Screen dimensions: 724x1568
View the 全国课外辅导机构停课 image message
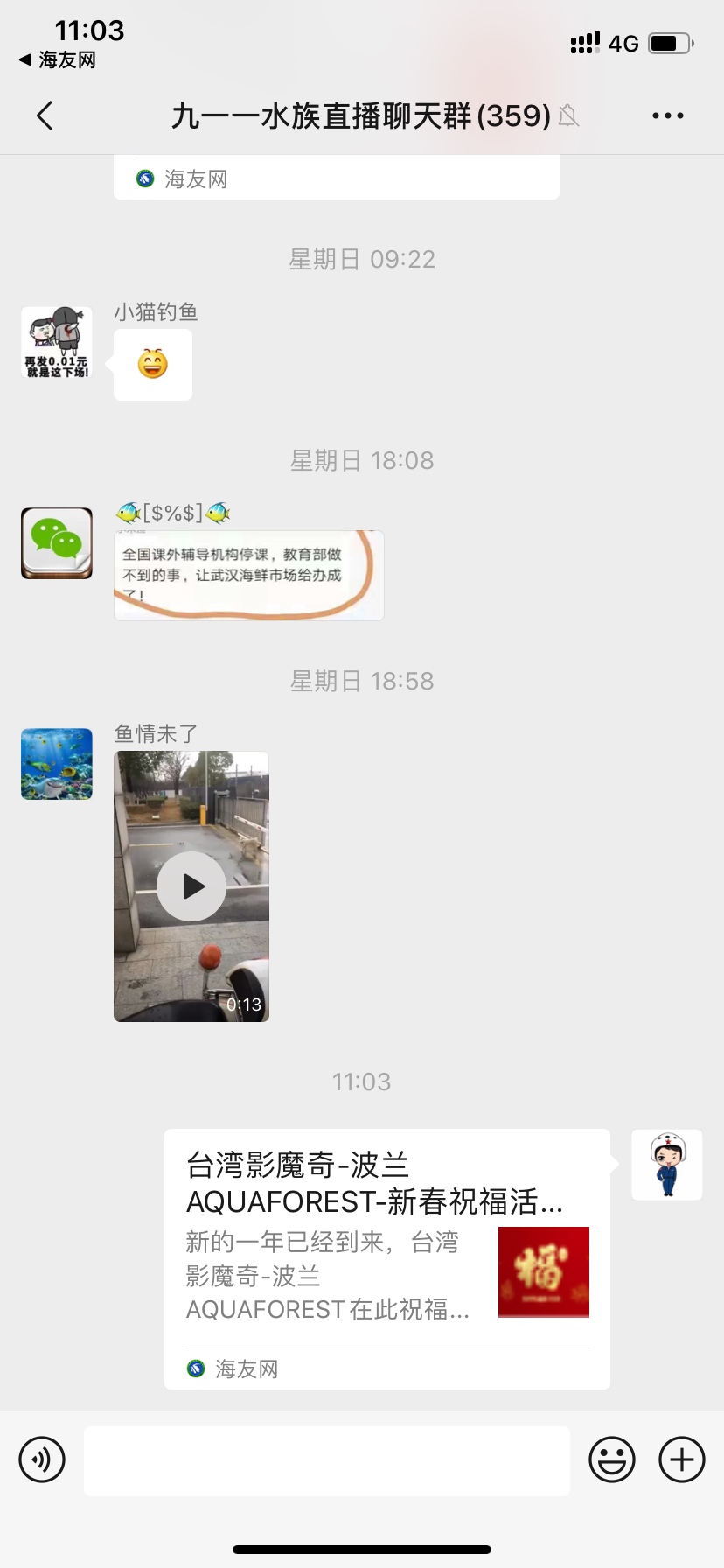[248, 575]
